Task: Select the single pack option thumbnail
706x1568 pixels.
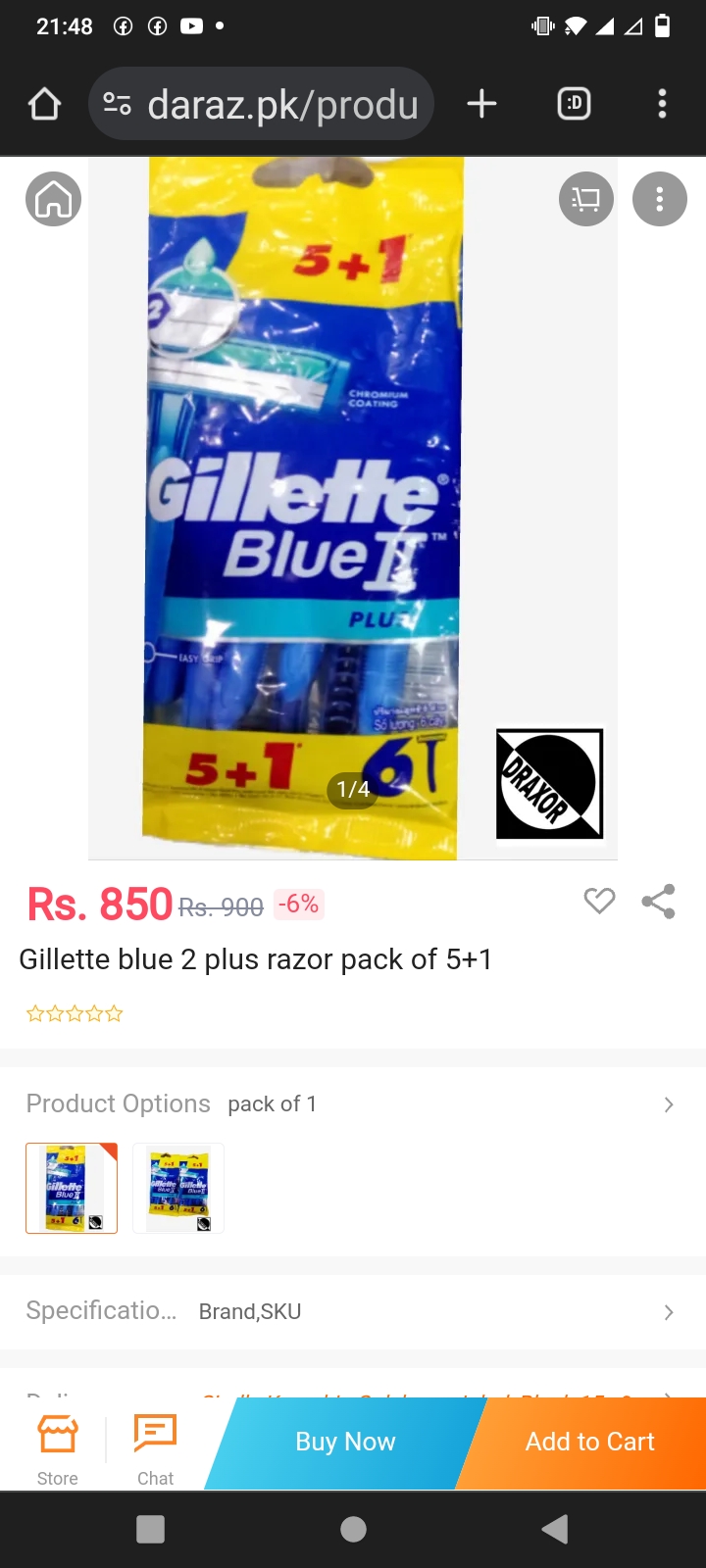Action: tap(72, 1188)
